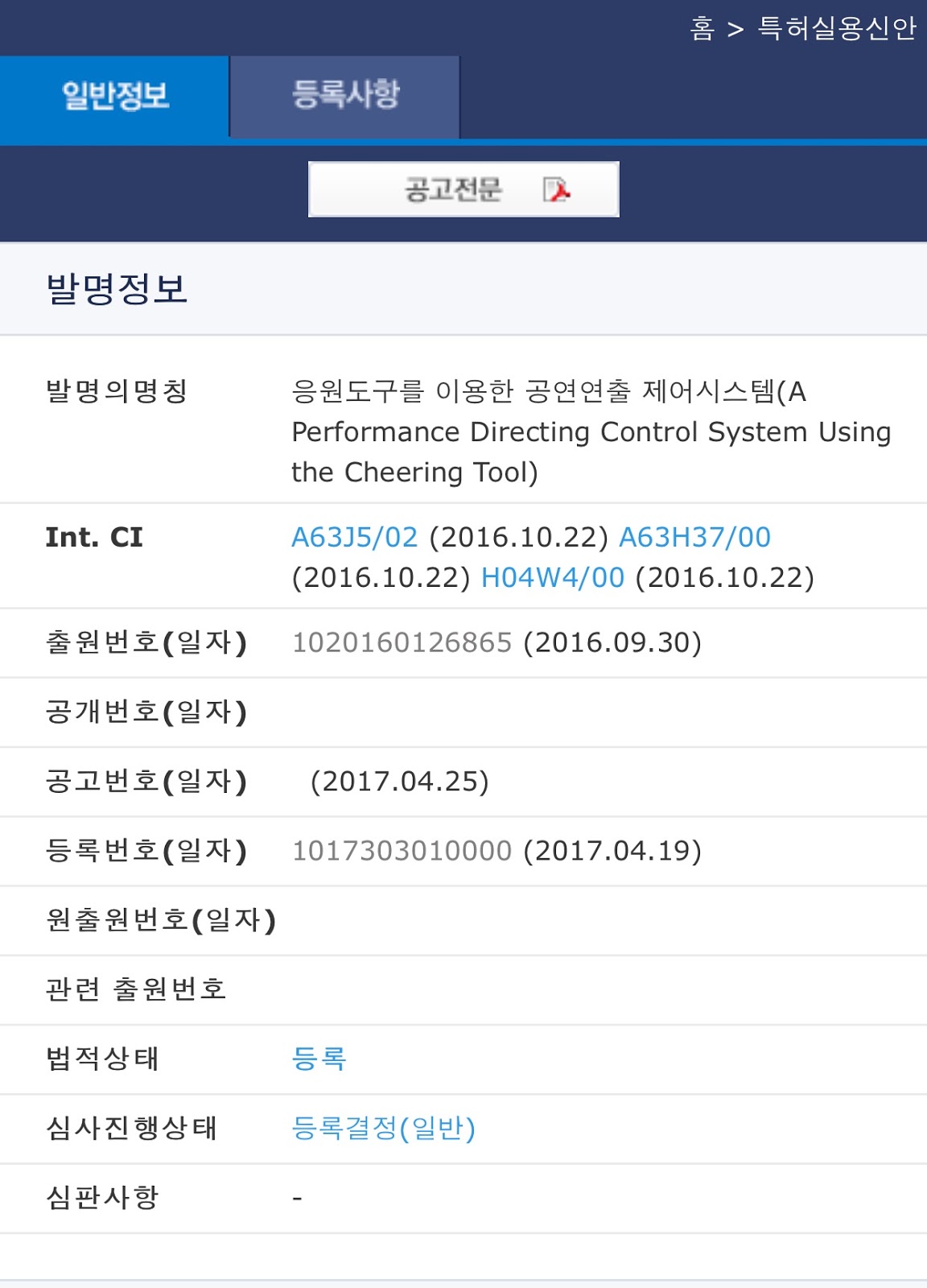Open the H04W4/00 classification link
The height and width of the screenshot is (1288, 927).
click(553, 577)
